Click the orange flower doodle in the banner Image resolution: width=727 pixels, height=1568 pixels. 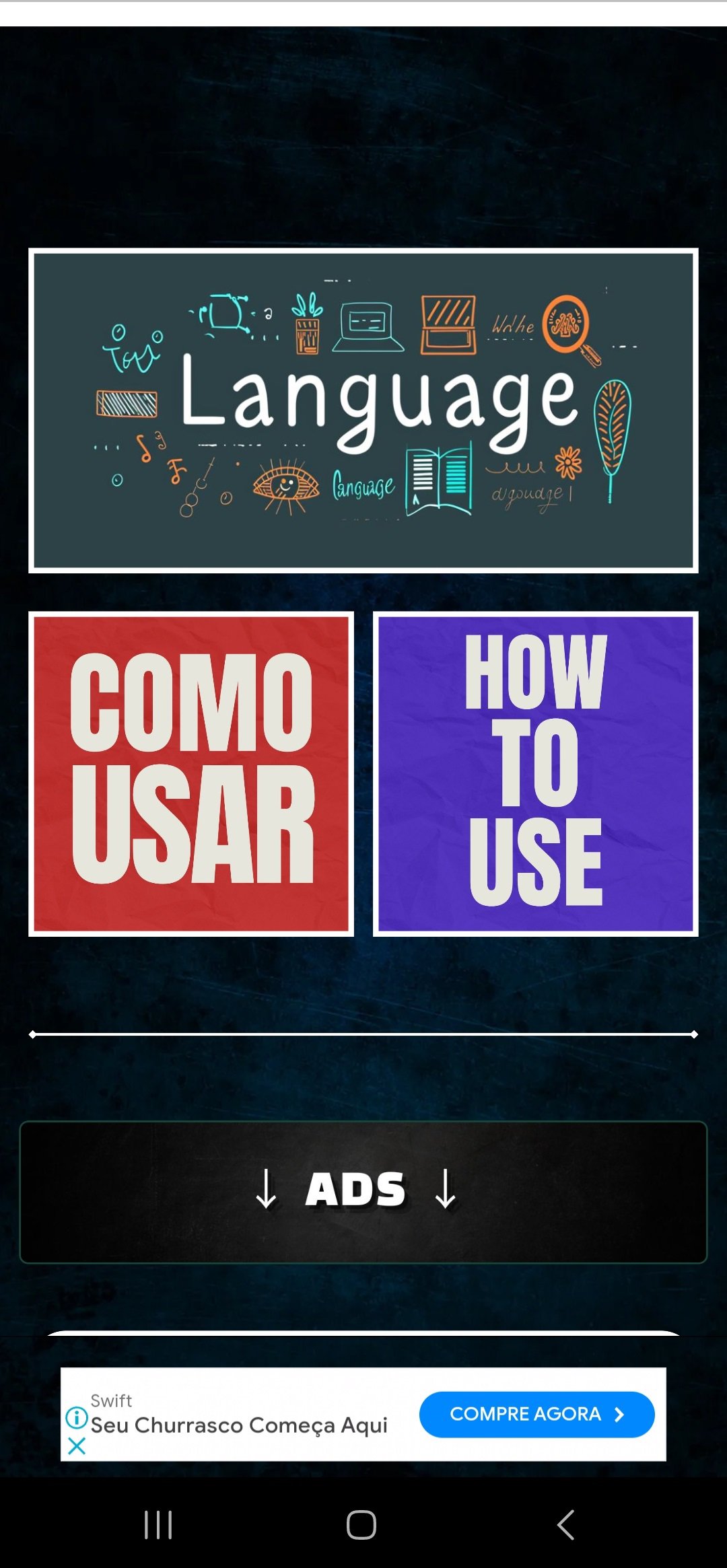click(567, 461)
